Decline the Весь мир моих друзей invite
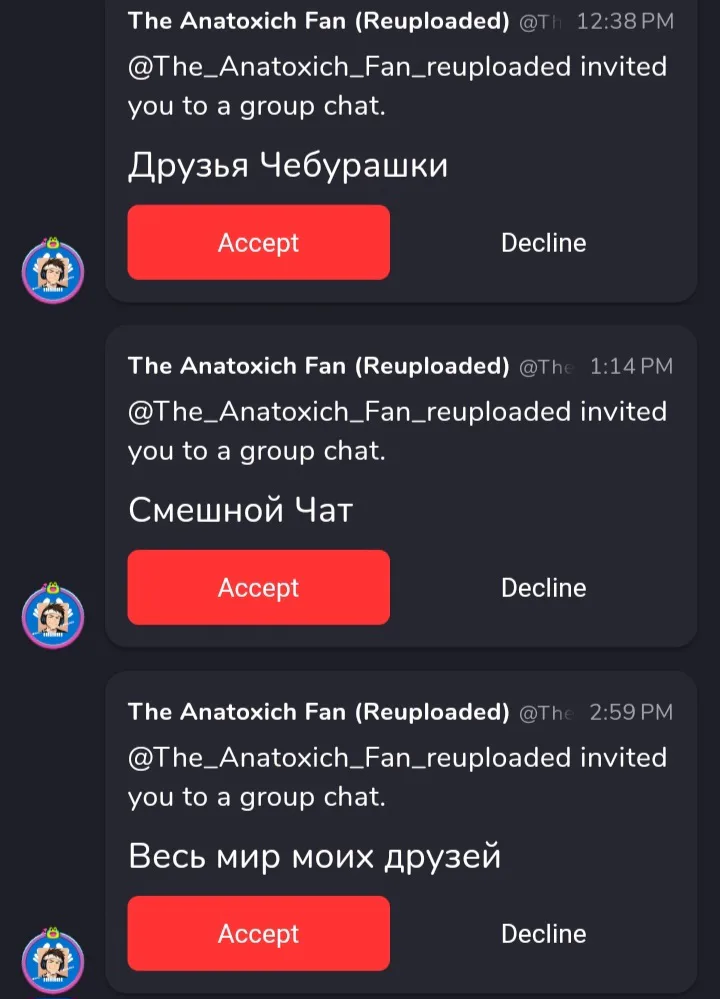 point(543,933)
